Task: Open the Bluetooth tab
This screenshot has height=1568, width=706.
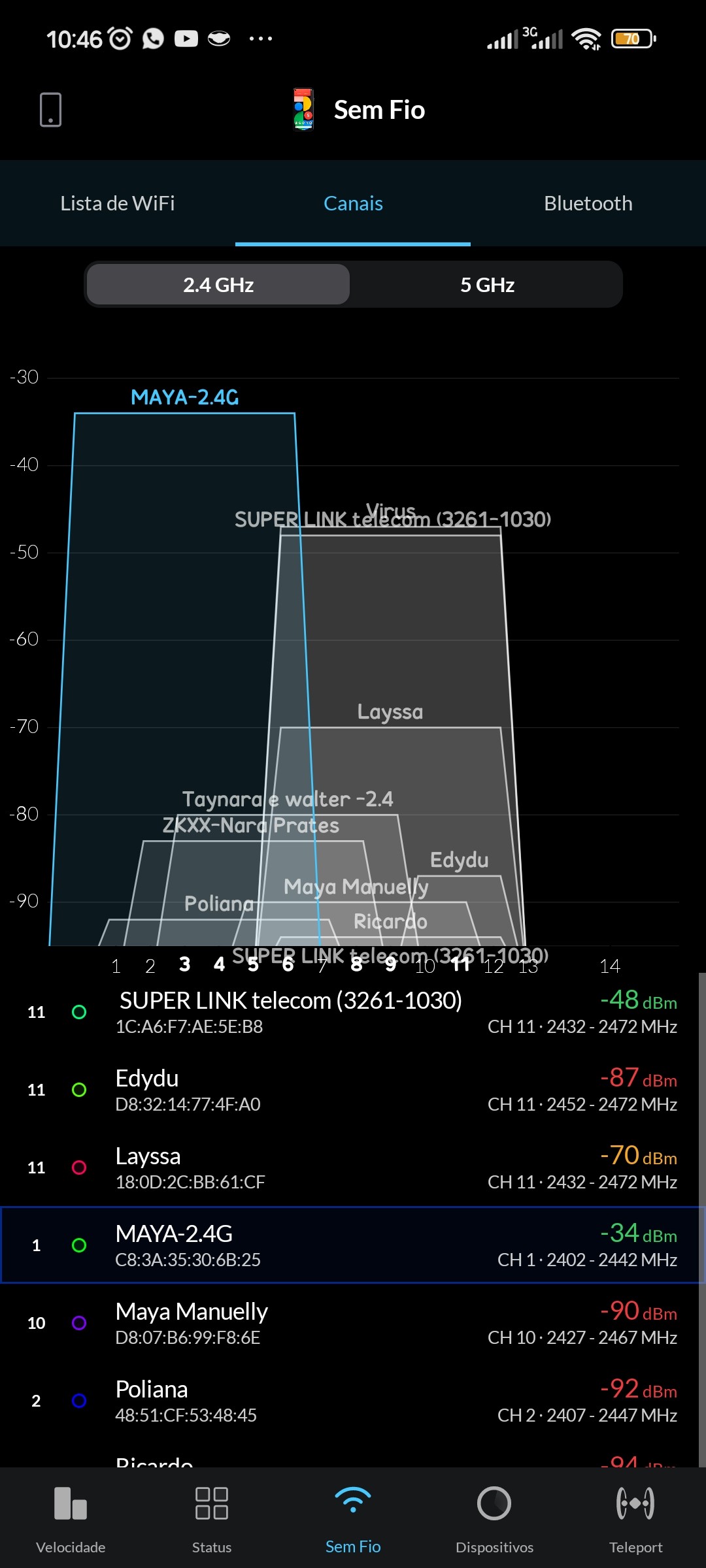Action: coord(588,204)
